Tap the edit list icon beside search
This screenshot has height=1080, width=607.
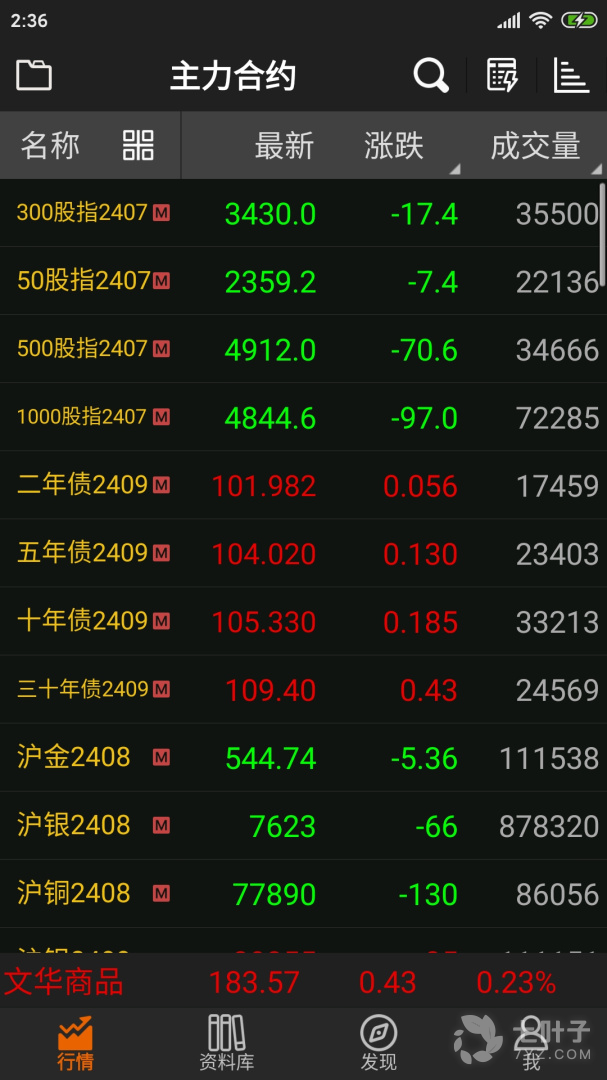(502, 75)
